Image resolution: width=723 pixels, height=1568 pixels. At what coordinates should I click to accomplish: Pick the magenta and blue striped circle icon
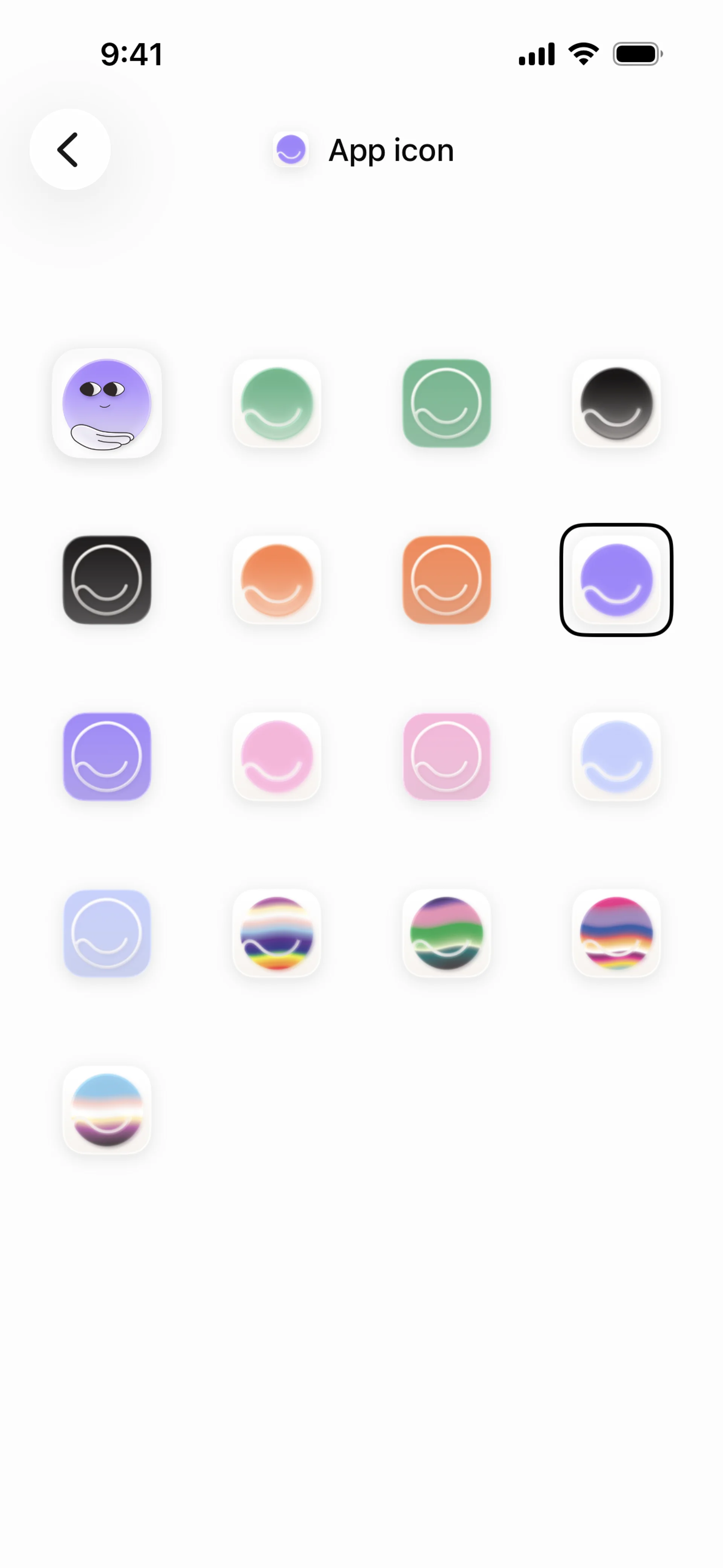click(x=616, y=932)
